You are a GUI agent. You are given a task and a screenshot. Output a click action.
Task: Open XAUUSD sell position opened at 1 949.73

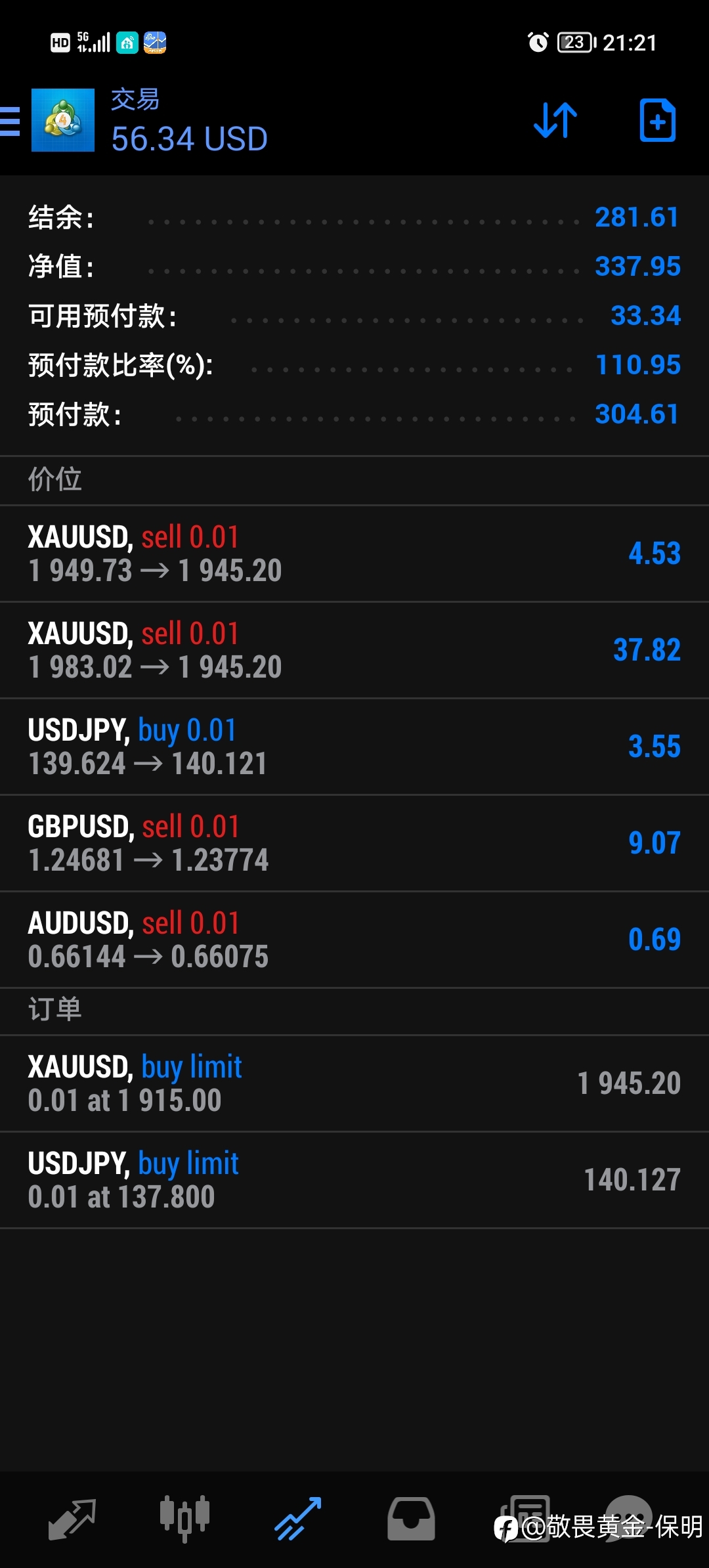click(354, 554)
